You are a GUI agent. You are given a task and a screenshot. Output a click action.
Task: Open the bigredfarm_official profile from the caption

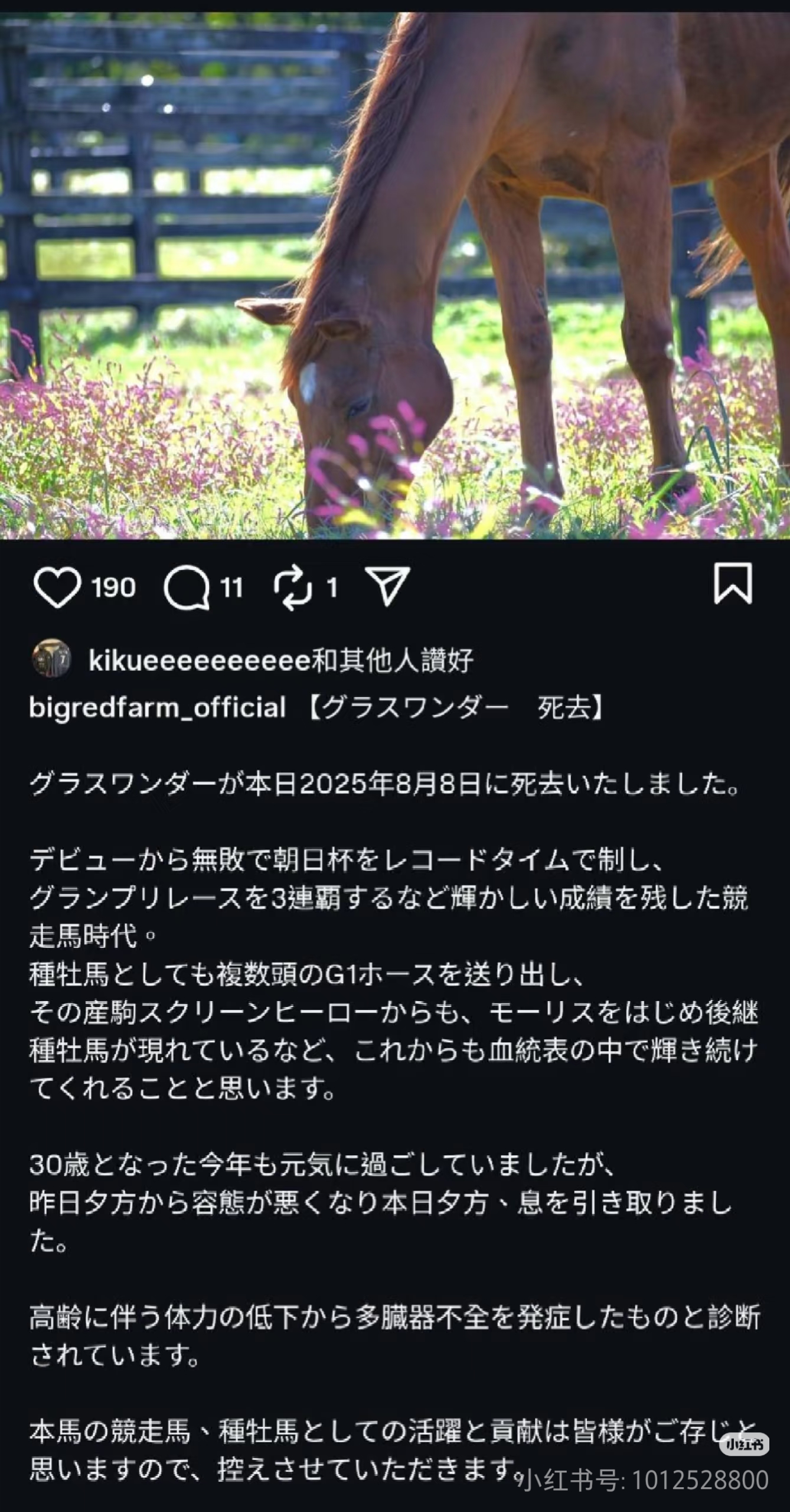[x=157, y=708]
